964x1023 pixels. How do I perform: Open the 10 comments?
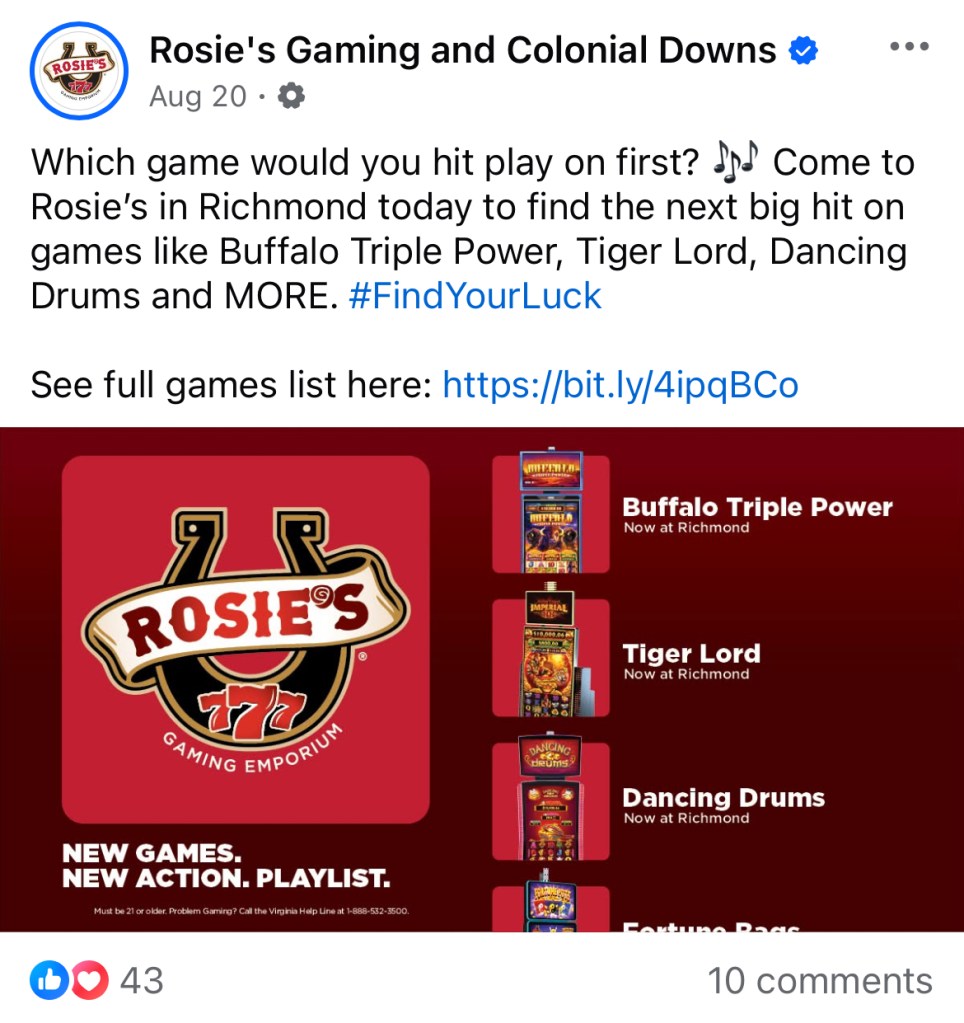819,981
